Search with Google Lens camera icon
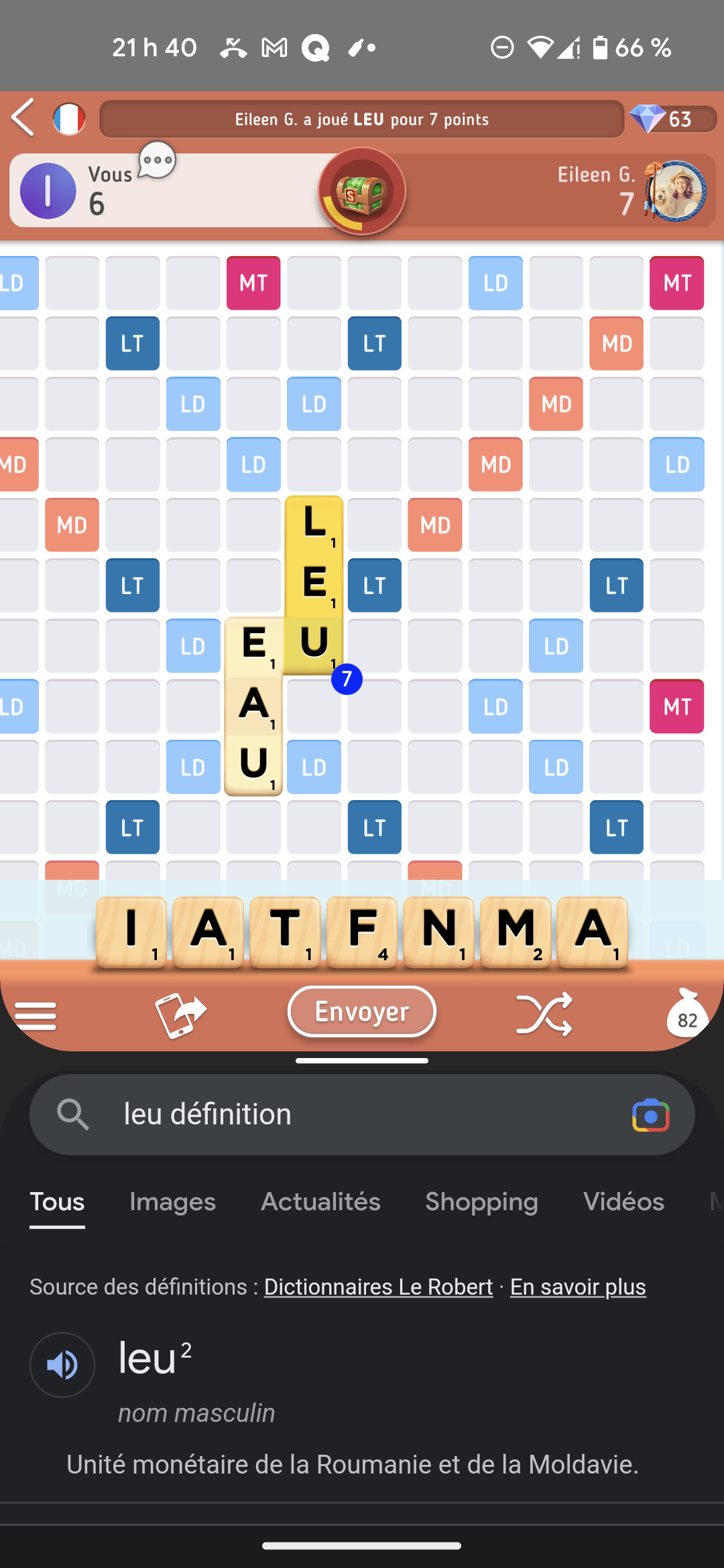Viewport: 724px width, 1568px height. pyautogui.click(x=650, y=1116)
